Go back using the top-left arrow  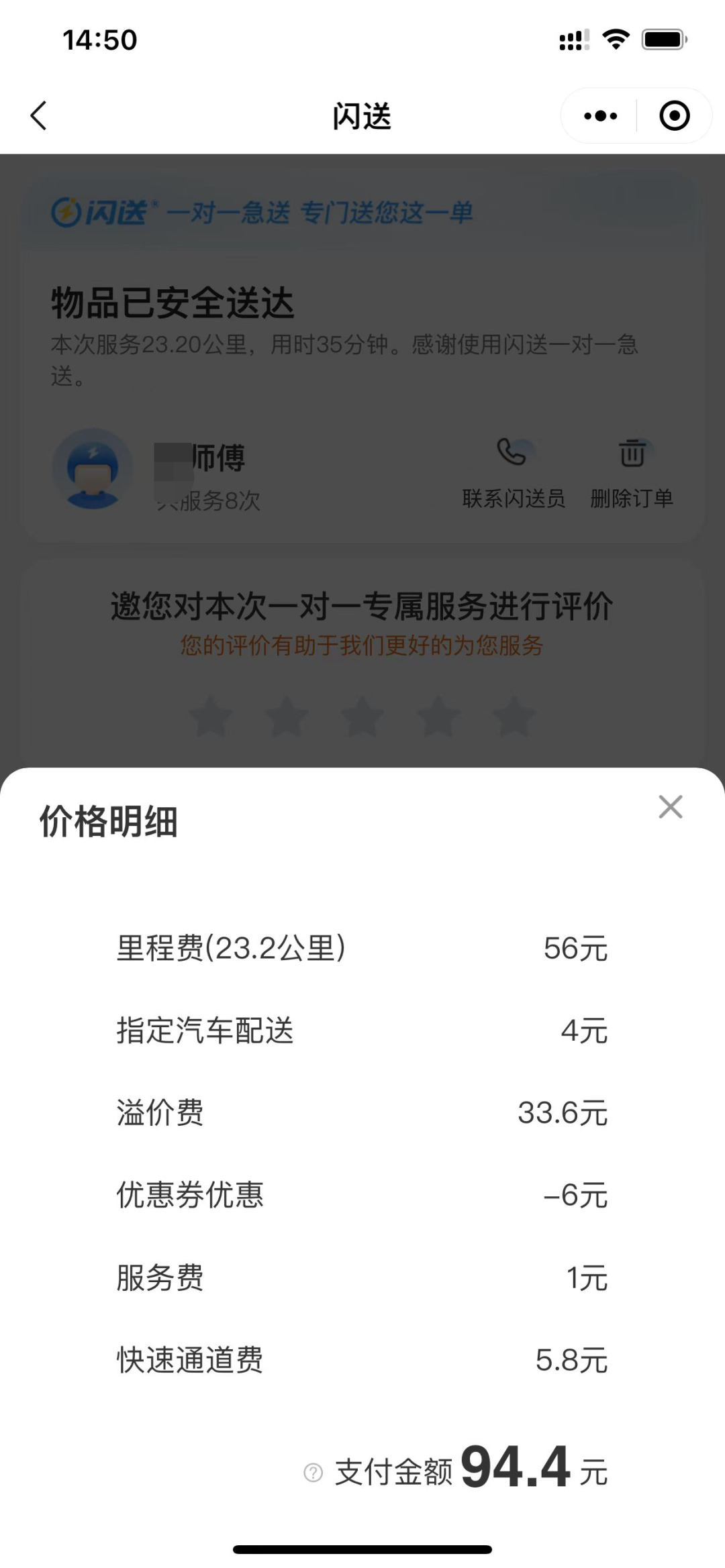coord(39,115)
